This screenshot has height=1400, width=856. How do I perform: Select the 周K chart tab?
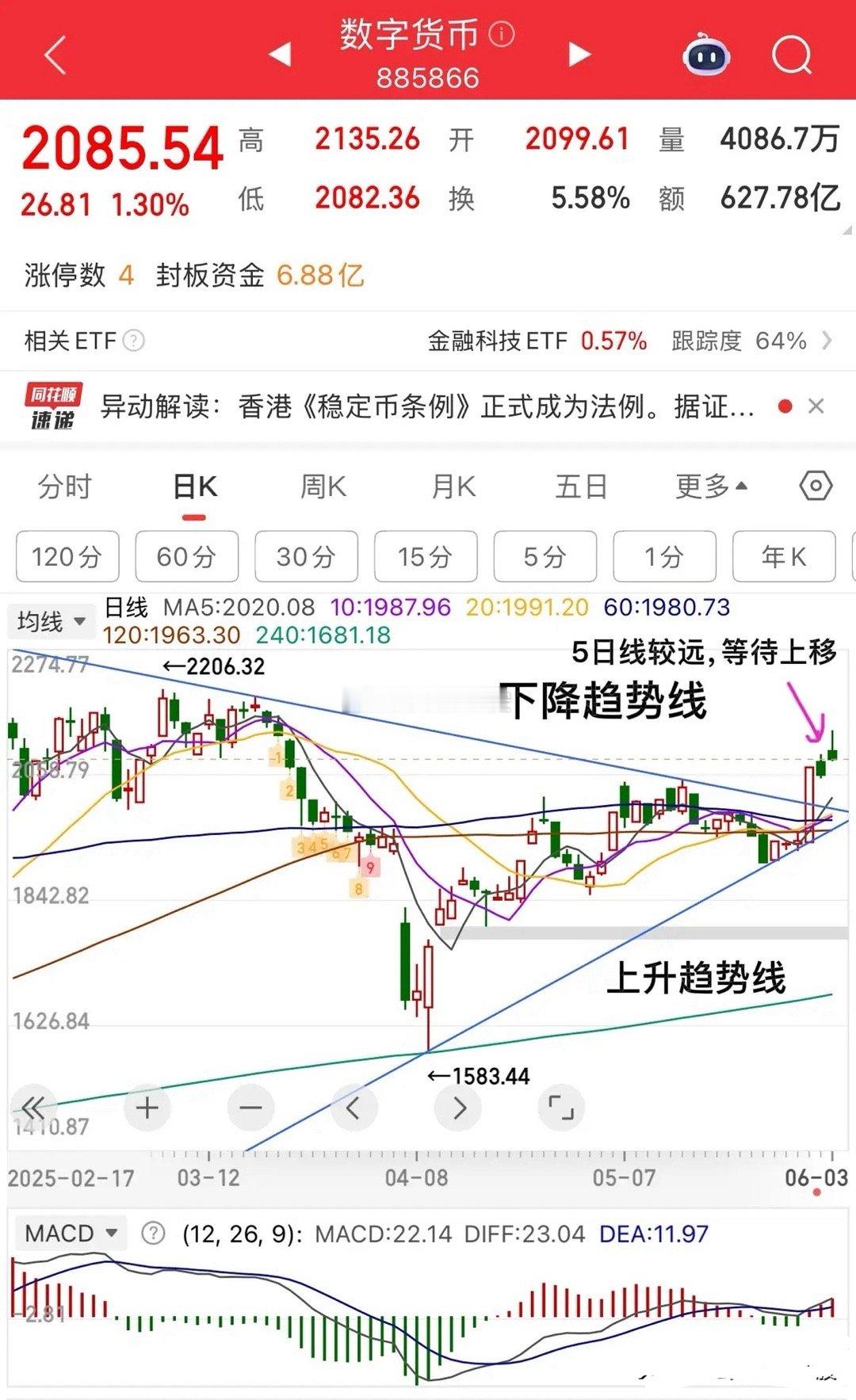tap(323, 486)
